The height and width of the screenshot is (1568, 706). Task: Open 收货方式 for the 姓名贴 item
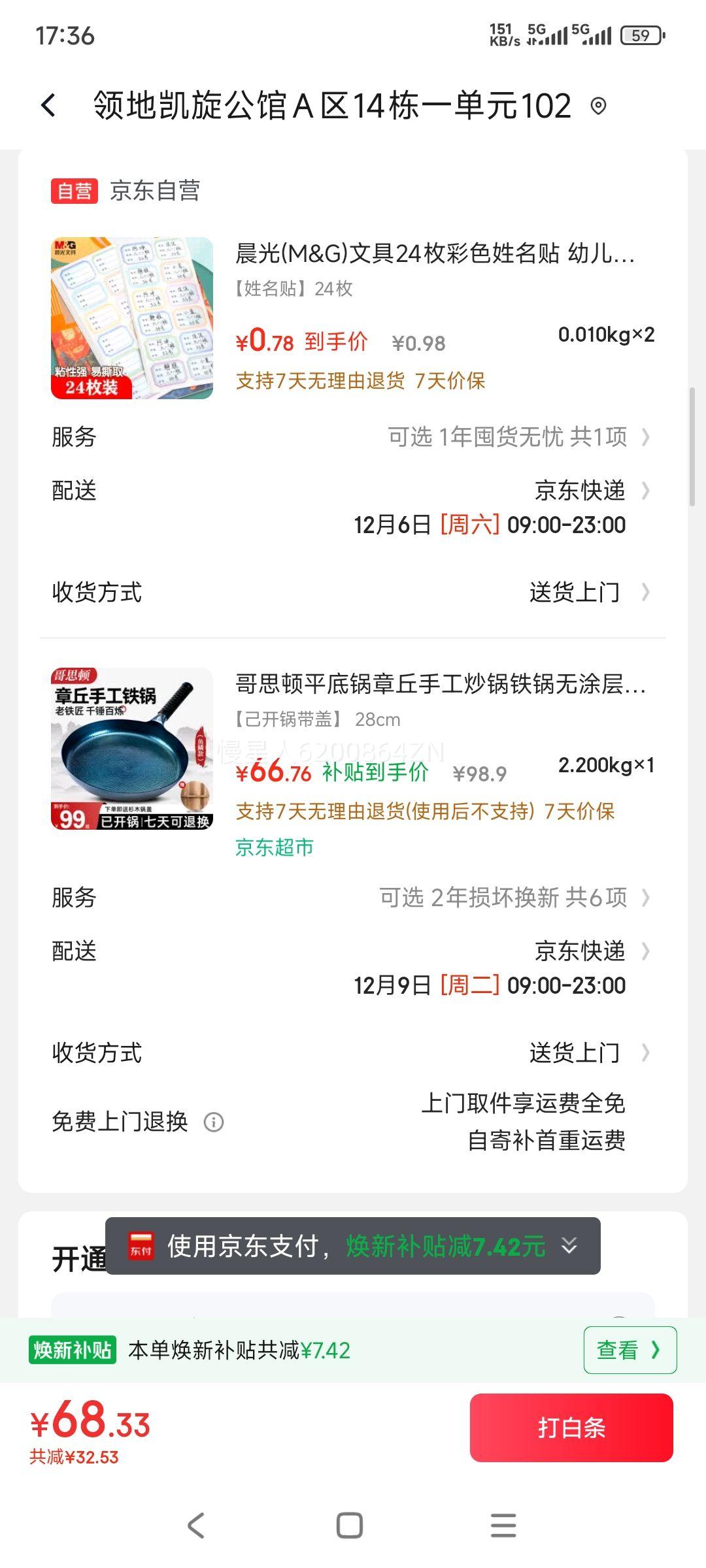tap(575, 593)
